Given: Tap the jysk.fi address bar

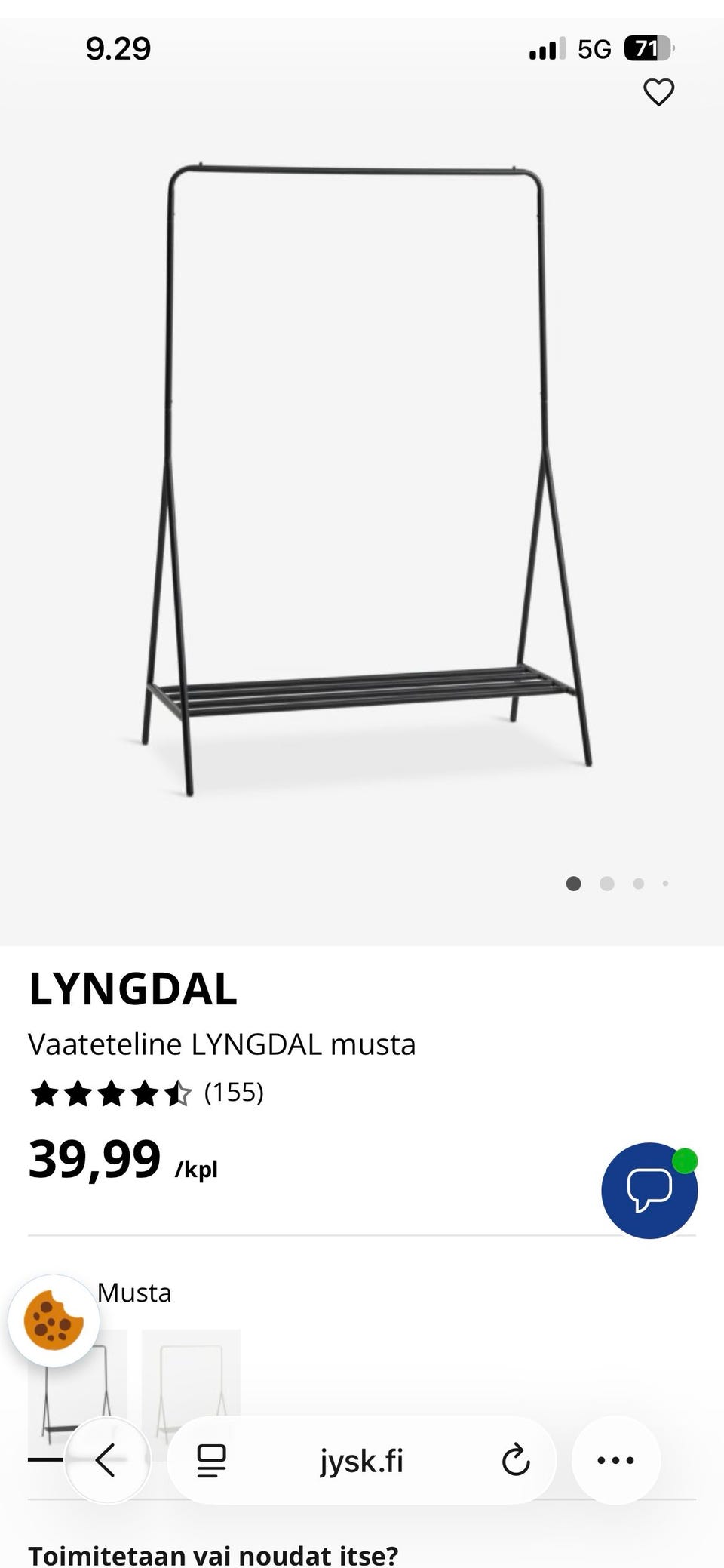Looking at the screenshot, I should 361,1462.
